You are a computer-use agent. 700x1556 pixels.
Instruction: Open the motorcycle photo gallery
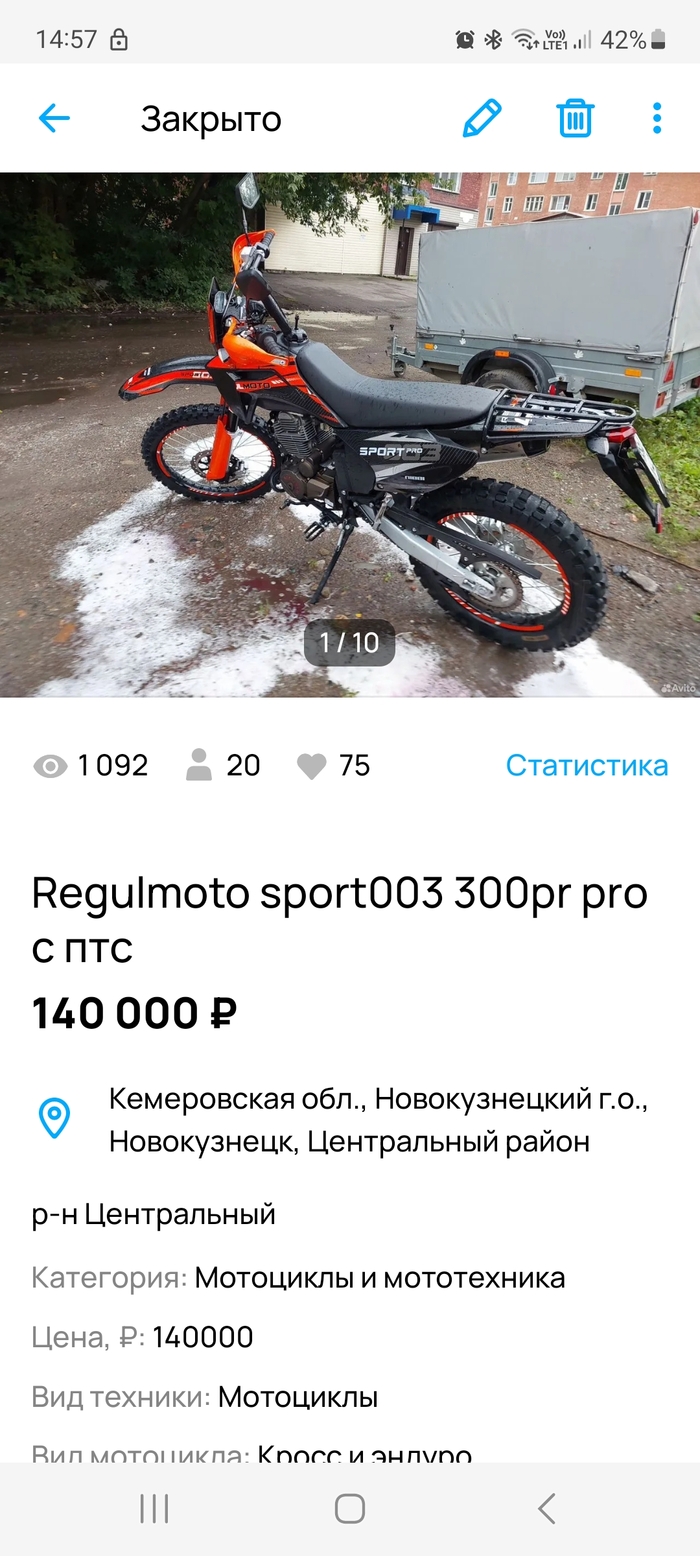coord(350,435)
